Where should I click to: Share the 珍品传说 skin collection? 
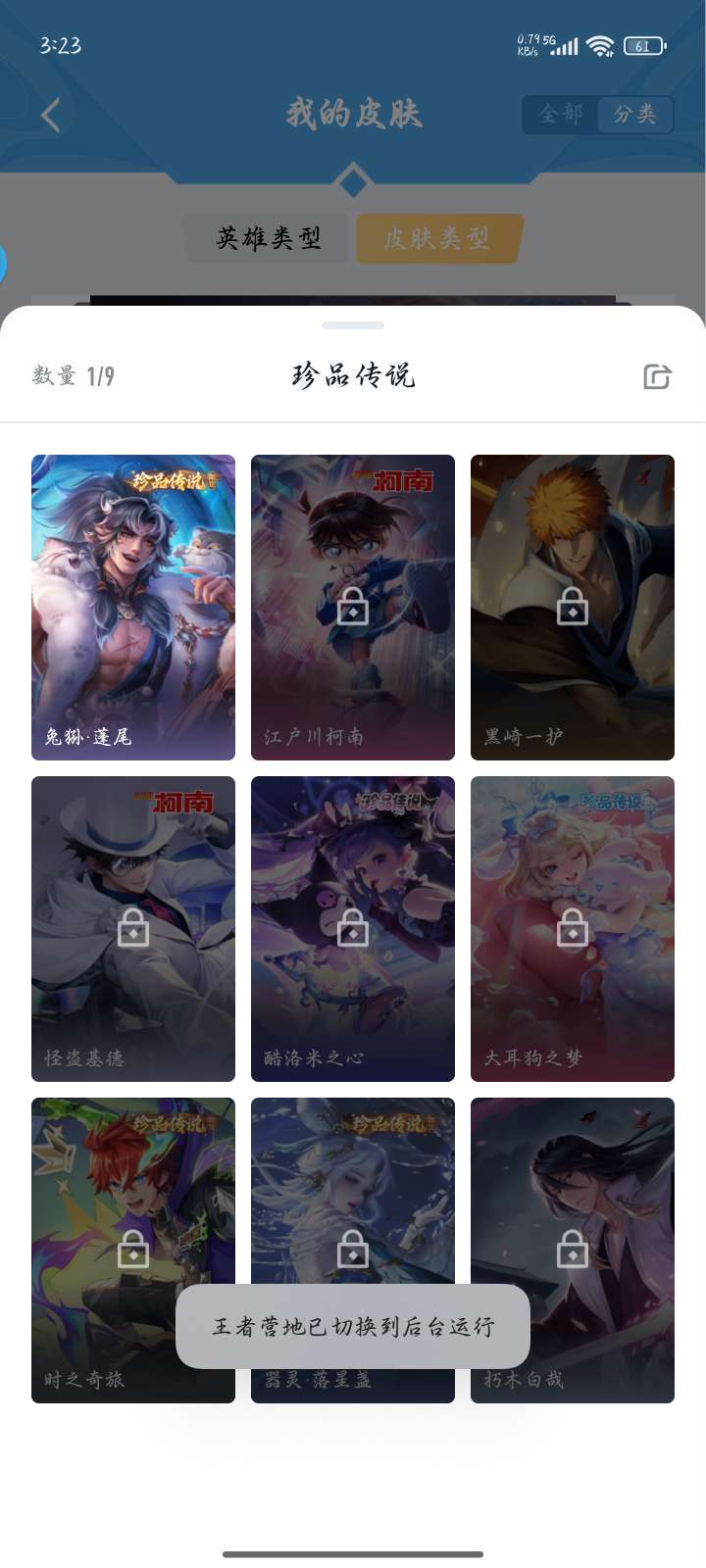pyautogui.click(x=657, y=376)
